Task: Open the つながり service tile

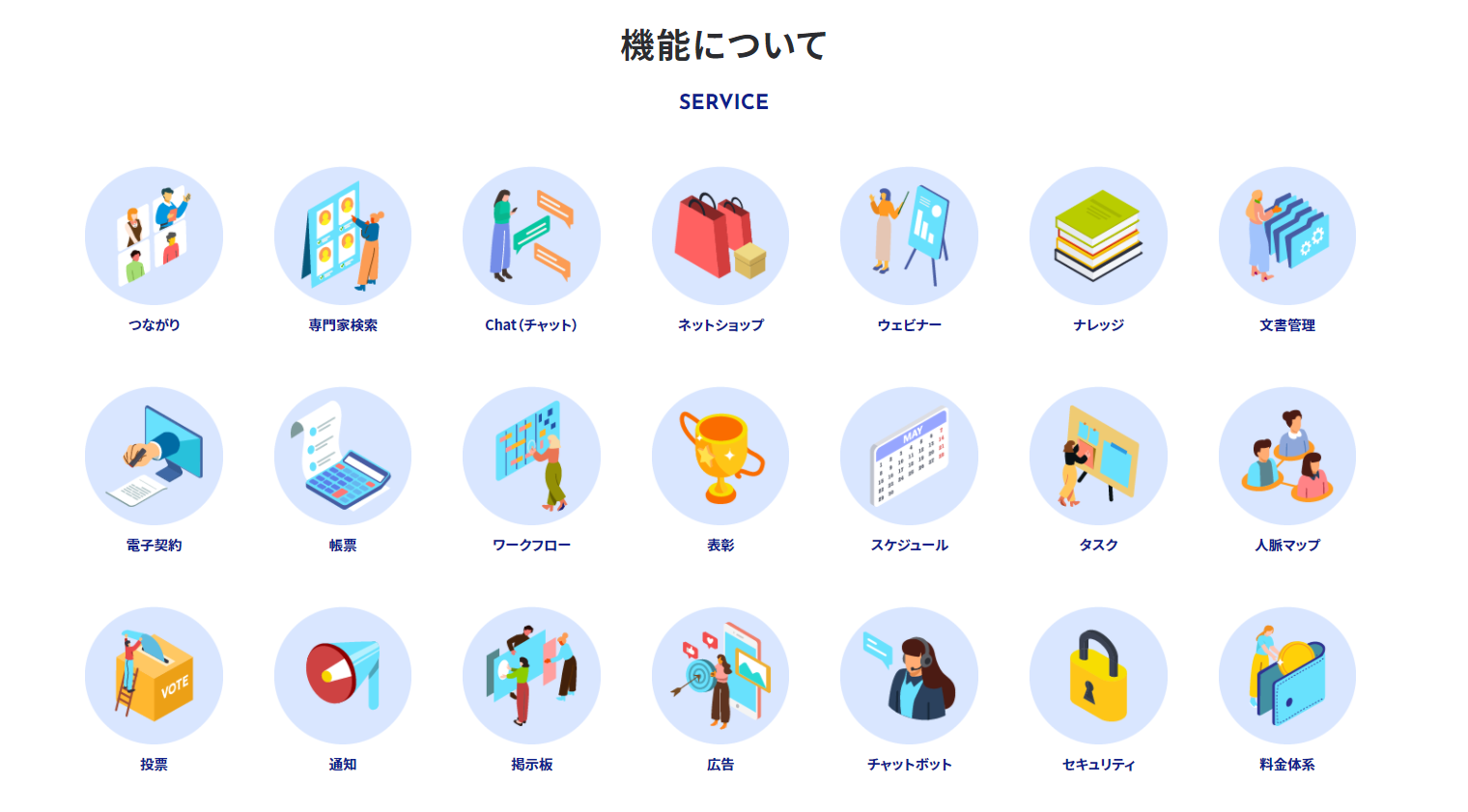Action: pyautogui.click(x=154, y=237)
